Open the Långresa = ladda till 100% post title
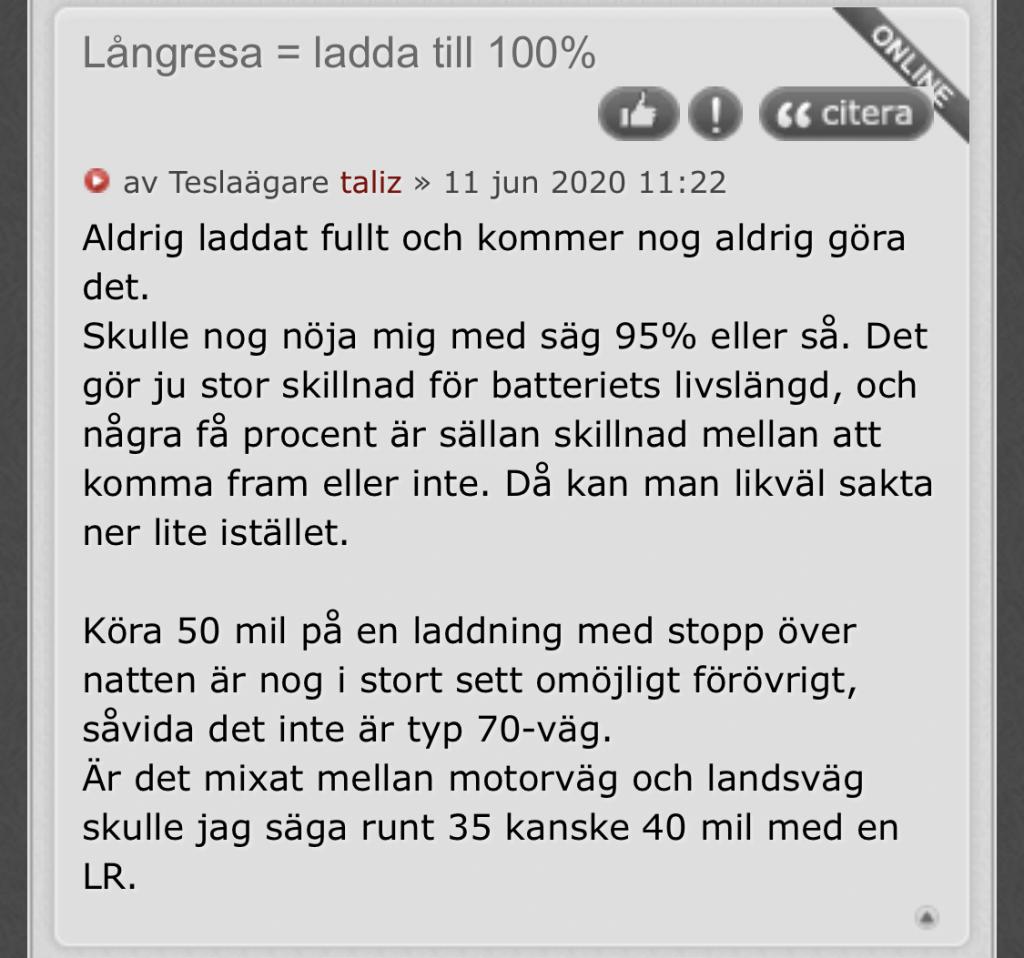Image resolution: width=1024 pixels, height=958 pixels. point(338,54)
